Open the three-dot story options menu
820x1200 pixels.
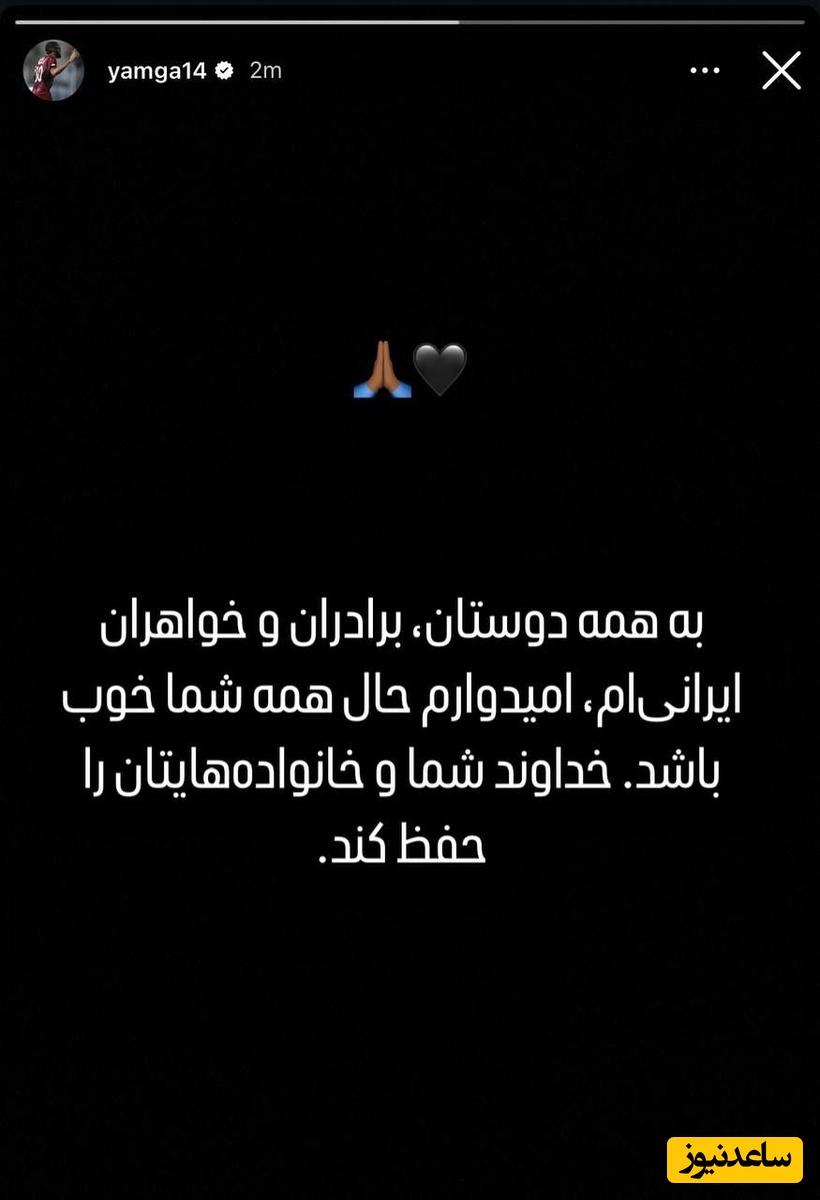pyautogui.click(x=705, y=71)
